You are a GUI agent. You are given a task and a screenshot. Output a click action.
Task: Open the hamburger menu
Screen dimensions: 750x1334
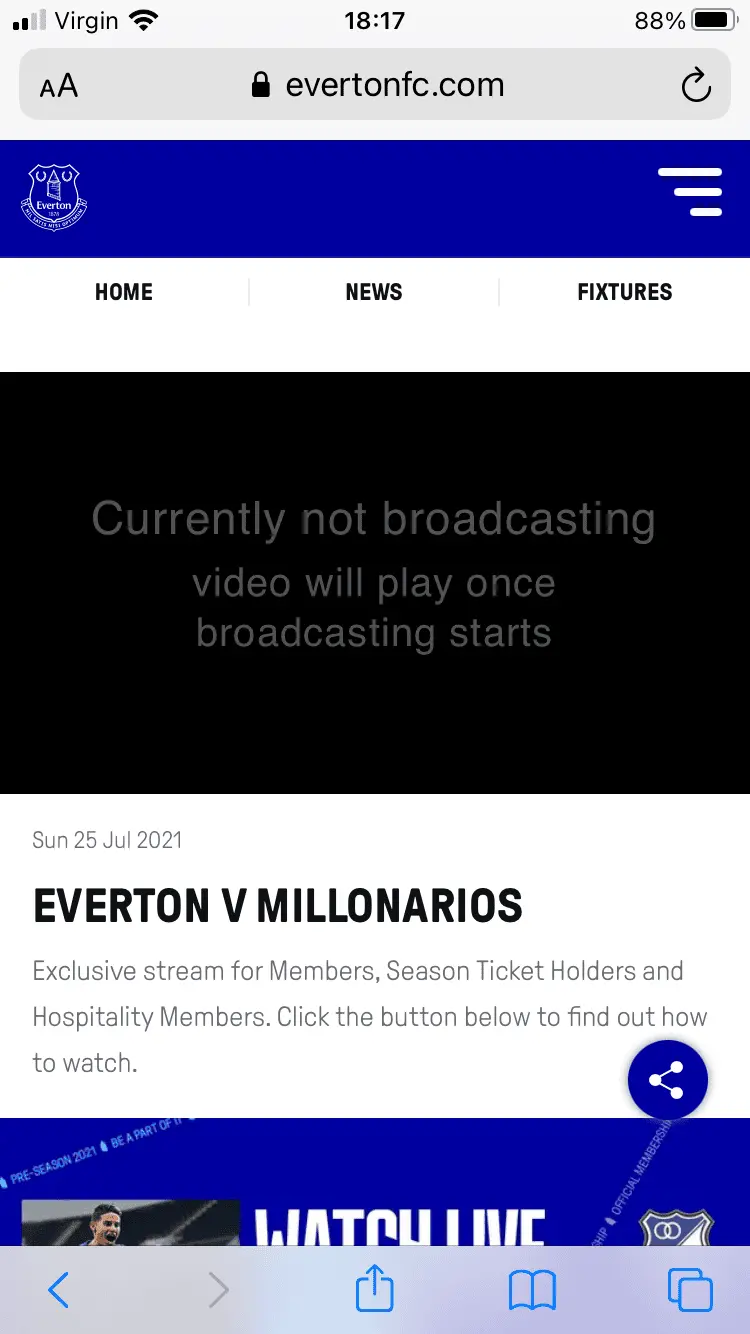(690, 192)
